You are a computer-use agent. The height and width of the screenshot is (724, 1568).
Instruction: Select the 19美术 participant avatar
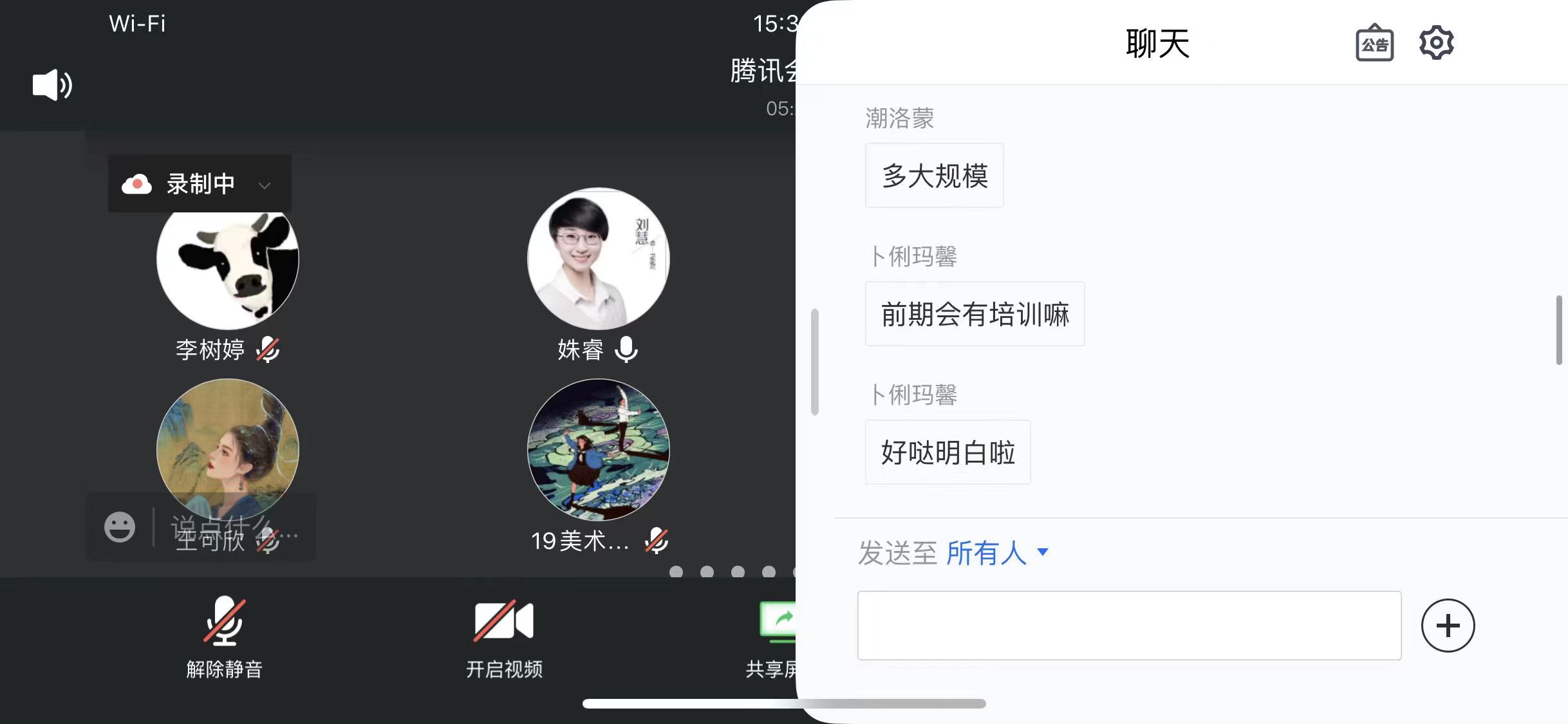[598, 449]
